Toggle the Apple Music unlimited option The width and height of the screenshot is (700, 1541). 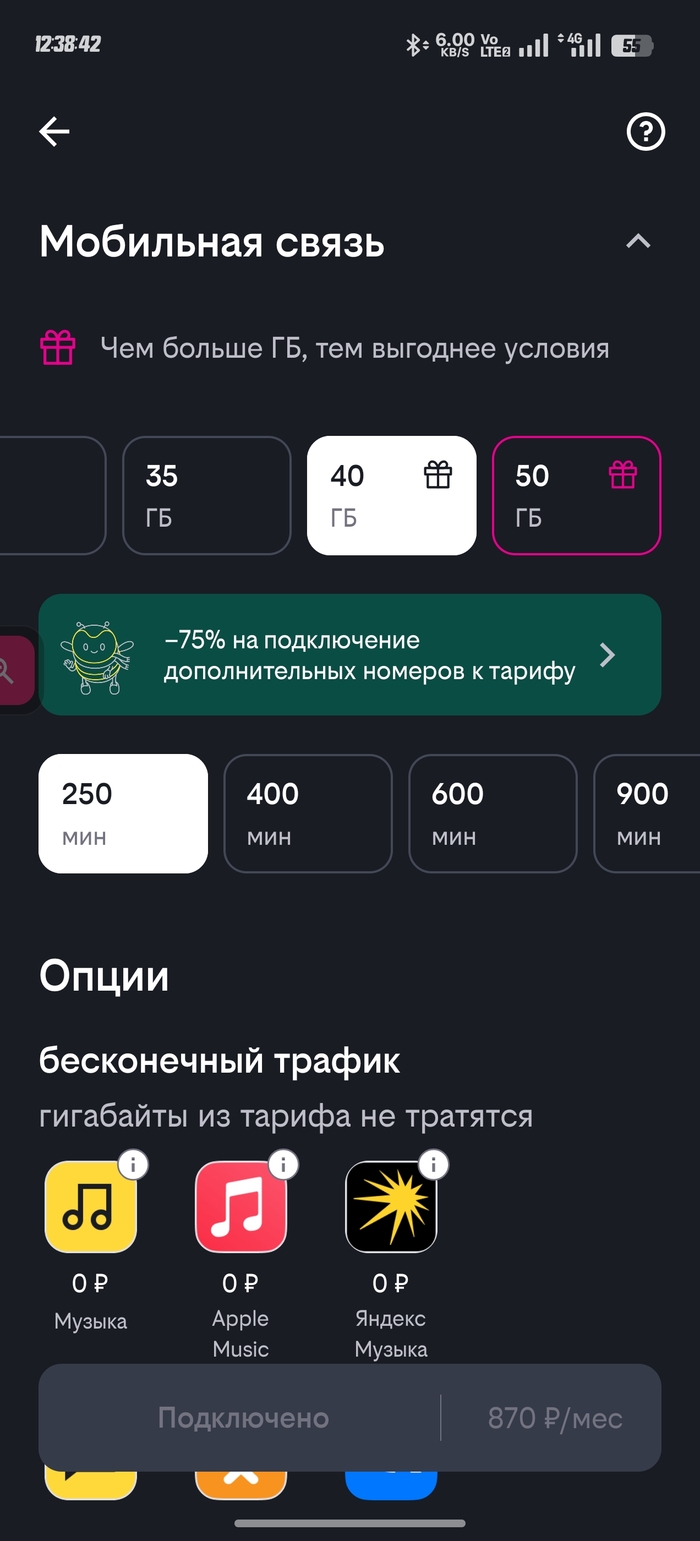(x=241, y=1207)
